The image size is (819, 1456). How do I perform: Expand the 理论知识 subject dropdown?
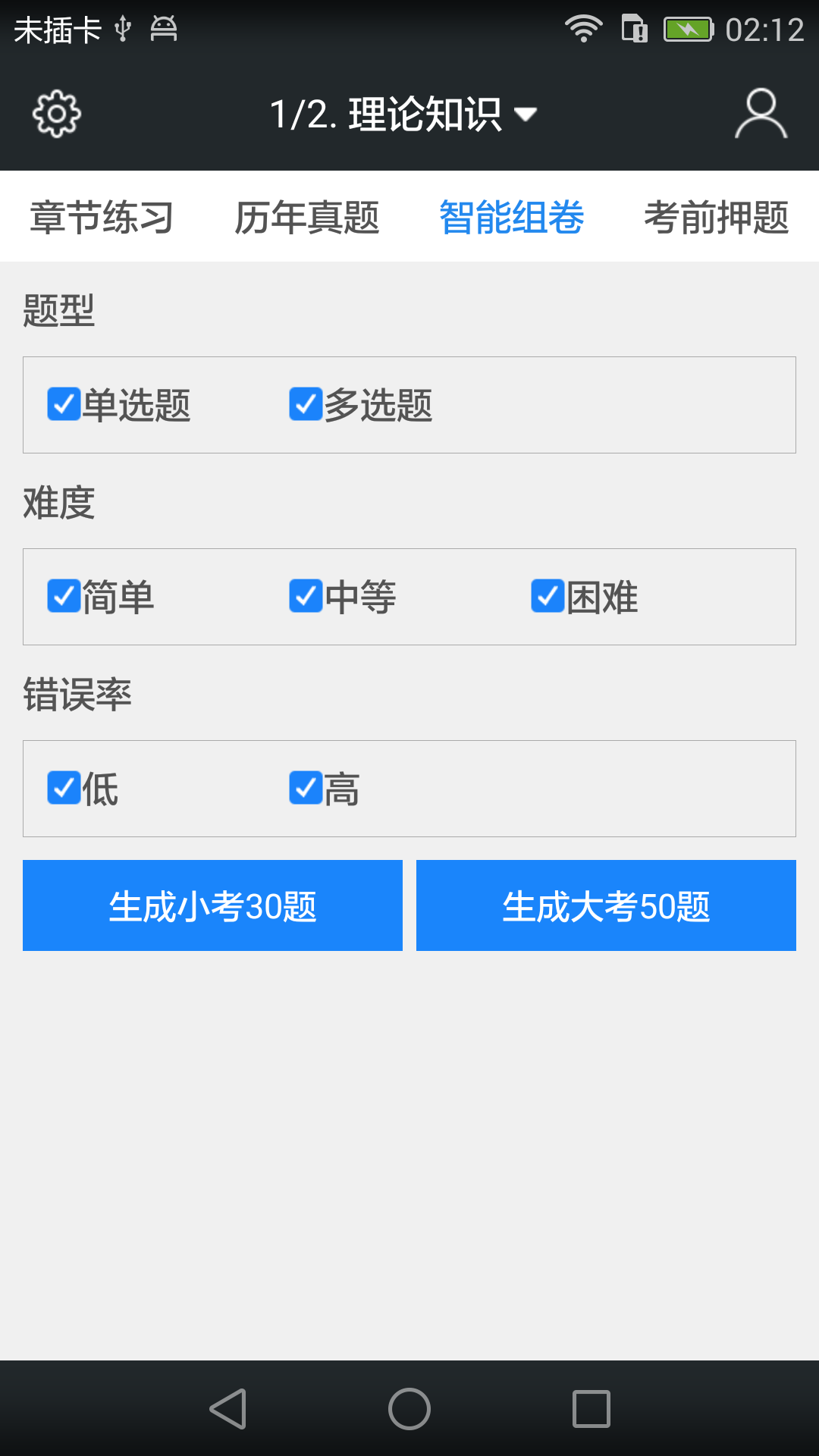pos(404,115)
